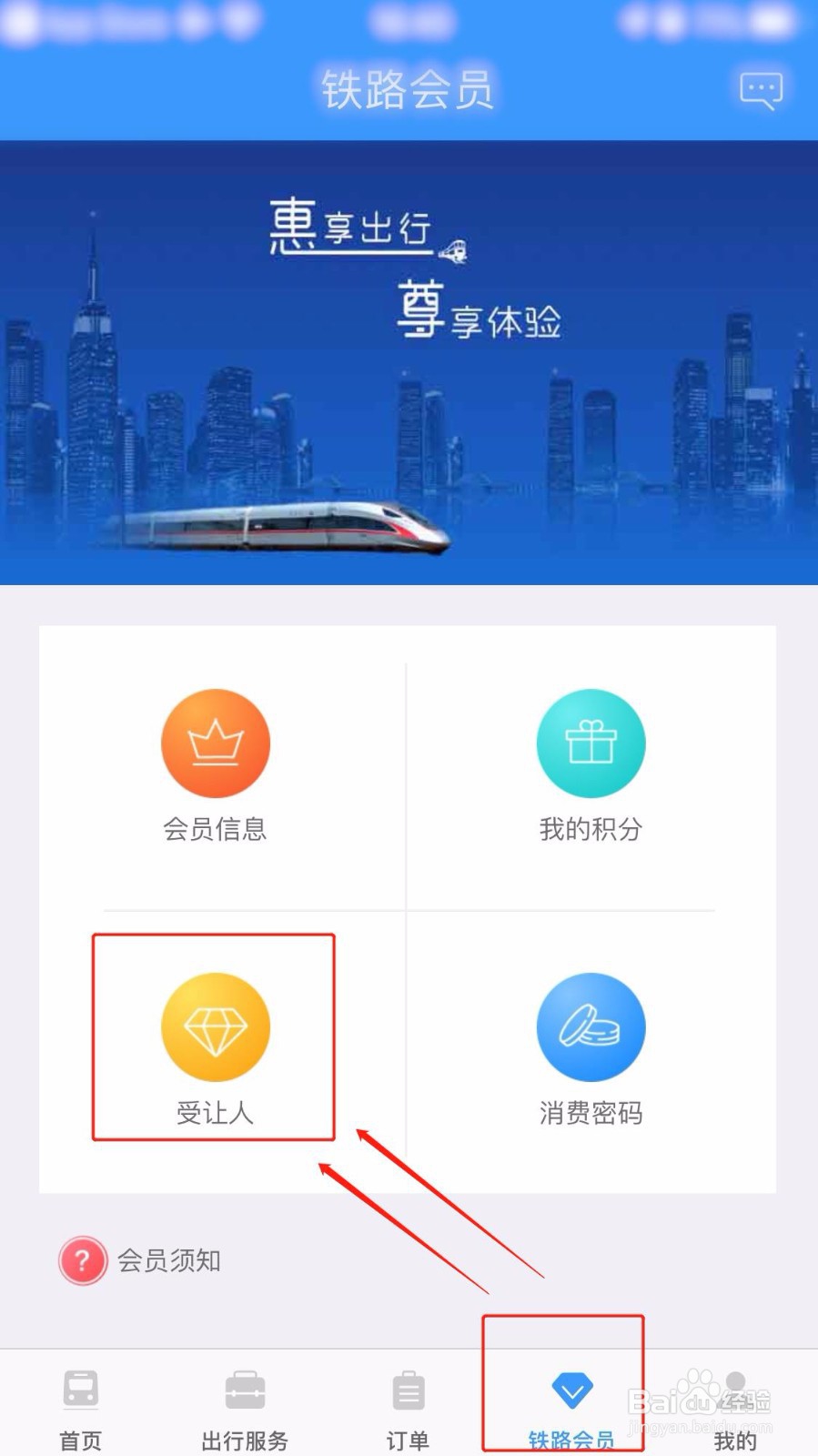The image size is (818, 1456).
Task: Click the 会员须知 question mark icon
Action: coord(82,1260)
